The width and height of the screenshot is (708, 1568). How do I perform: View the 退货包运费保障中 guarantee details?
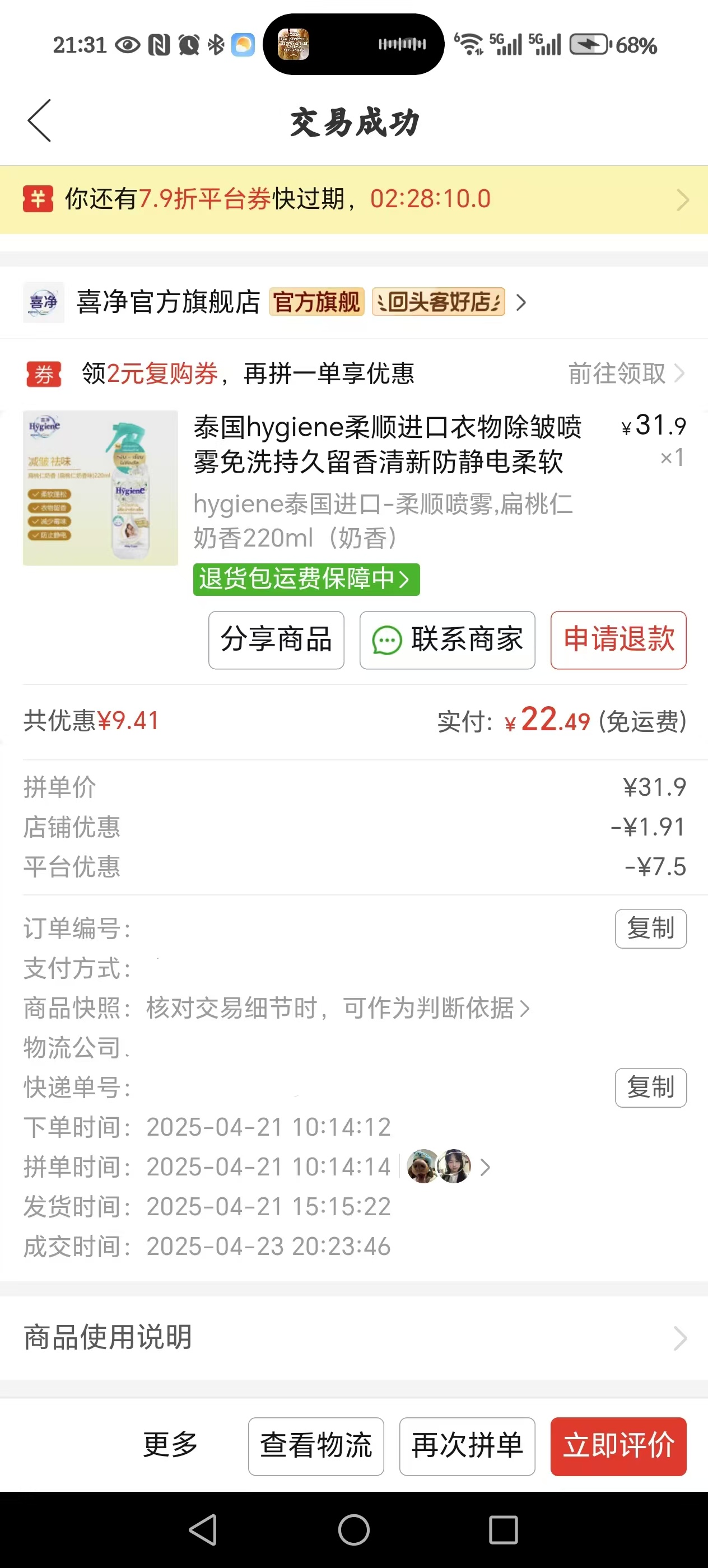point(306,579)
